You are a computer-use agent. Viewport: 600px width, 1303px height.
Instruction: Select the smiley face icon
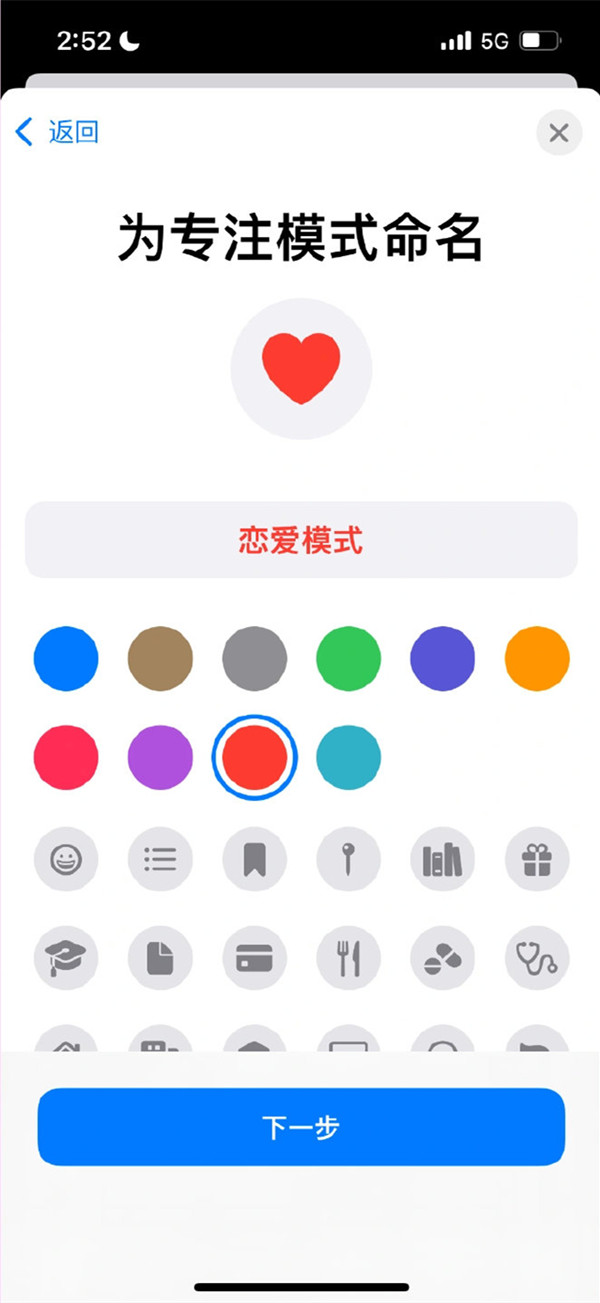pos(66,858)
